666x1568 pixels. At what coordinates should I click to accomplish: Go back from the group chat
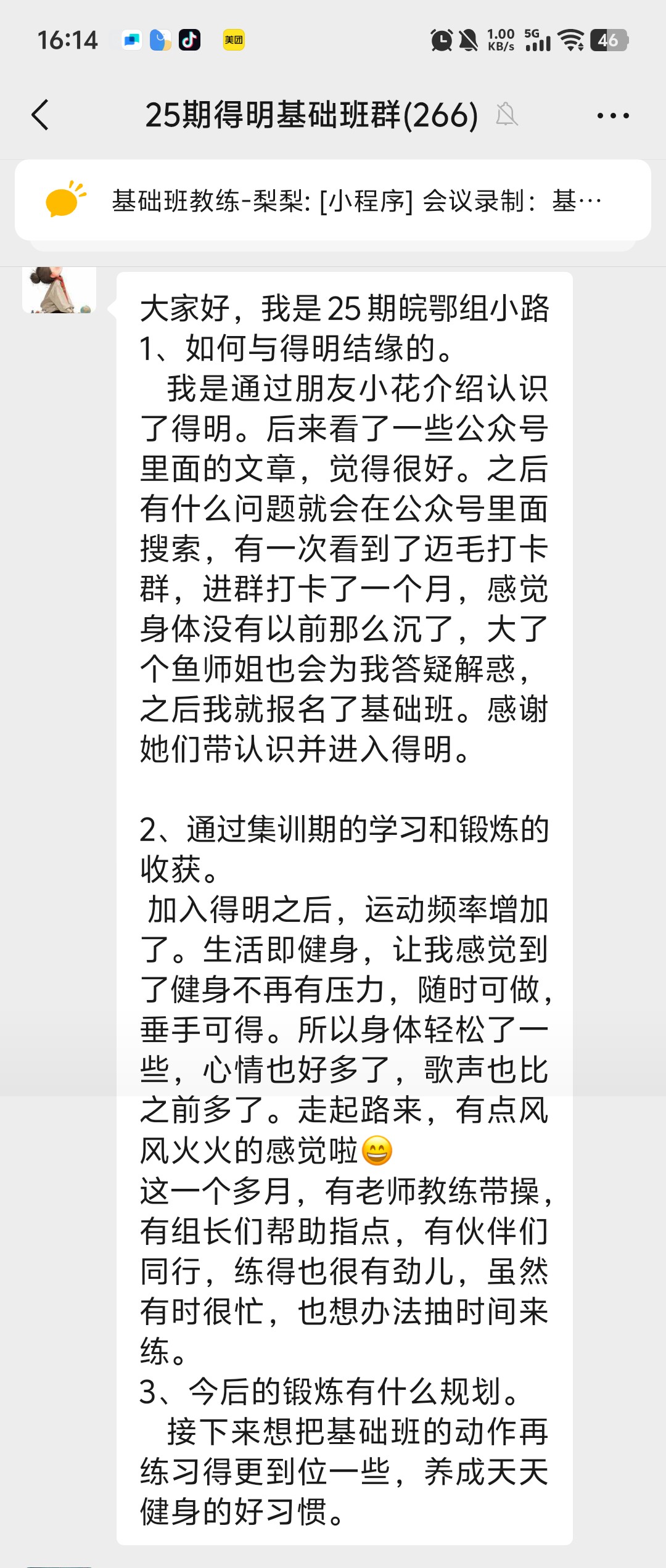point(41,115)
